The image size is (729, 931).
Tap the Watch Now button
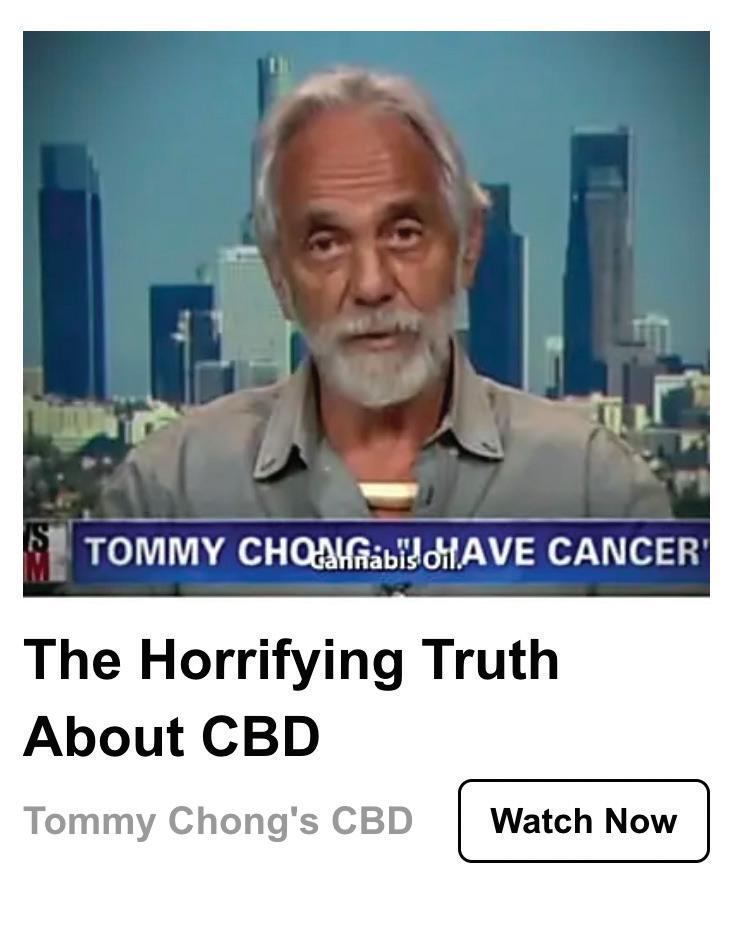click(583, 821)
